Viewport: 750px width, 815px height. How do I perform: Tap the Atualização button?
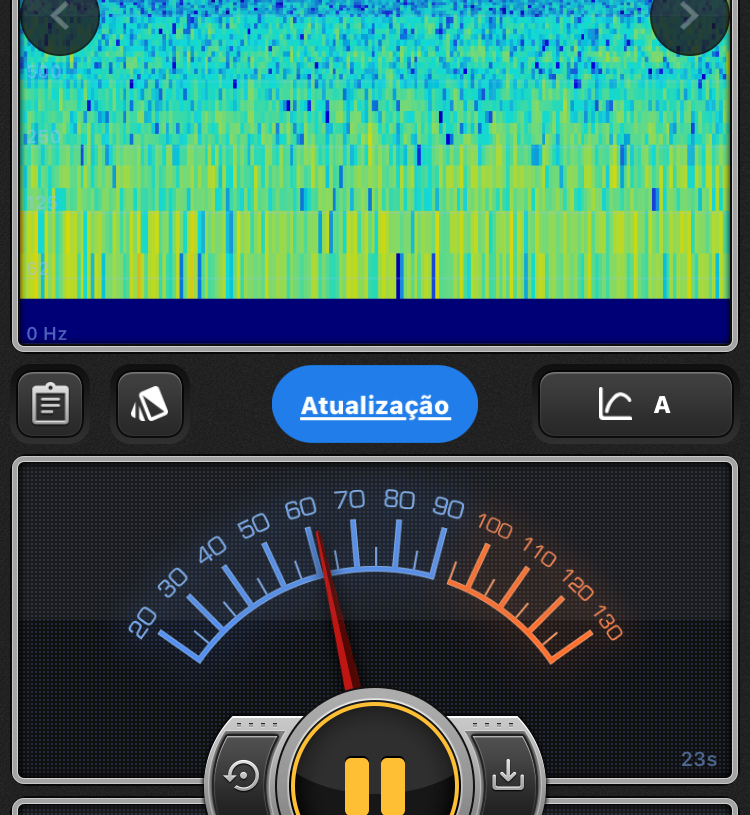pyautogui.click(x=375, y=405)
